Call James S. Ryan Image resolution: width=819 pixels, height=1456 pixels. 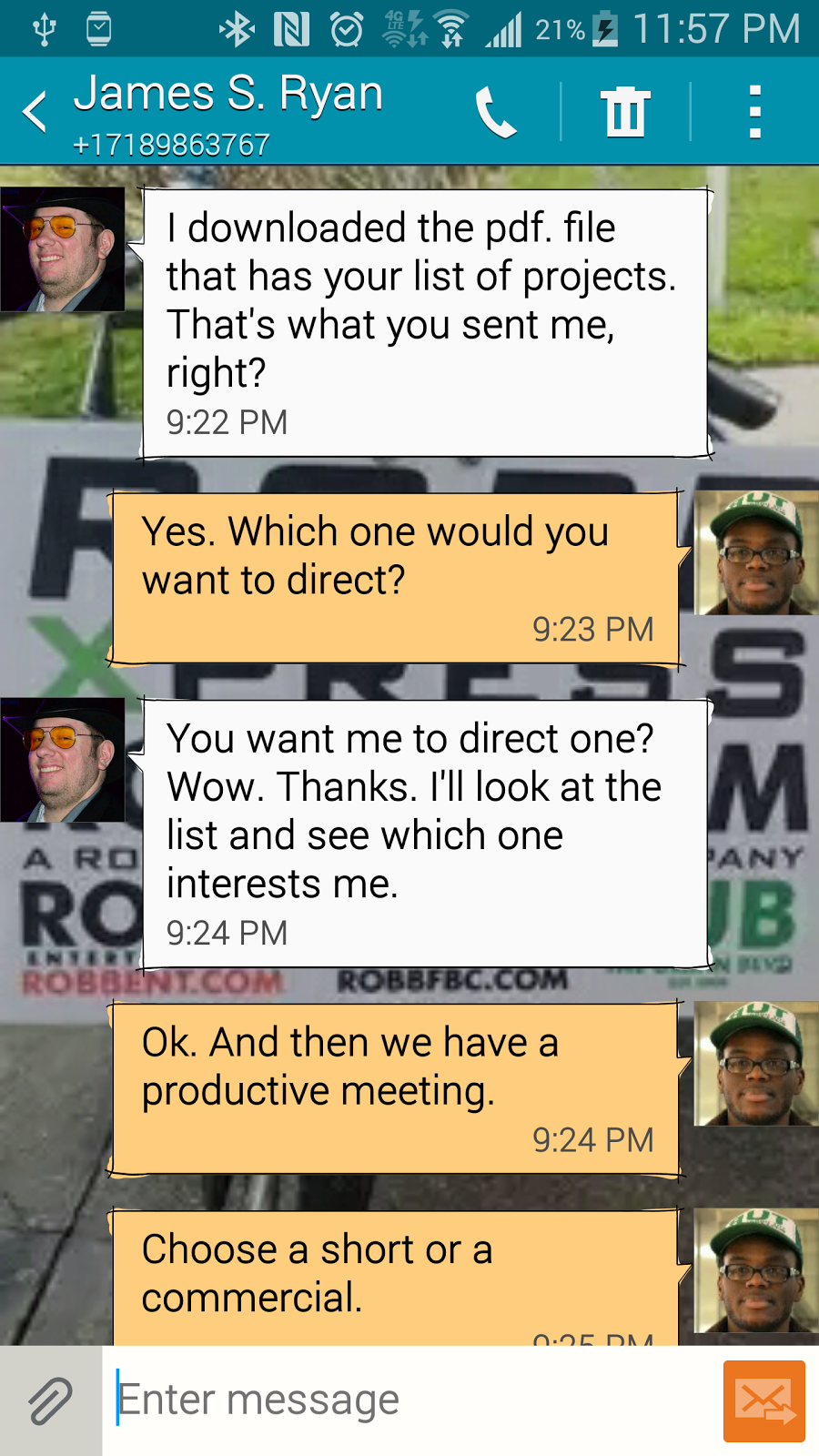click(x=496, y=112)
